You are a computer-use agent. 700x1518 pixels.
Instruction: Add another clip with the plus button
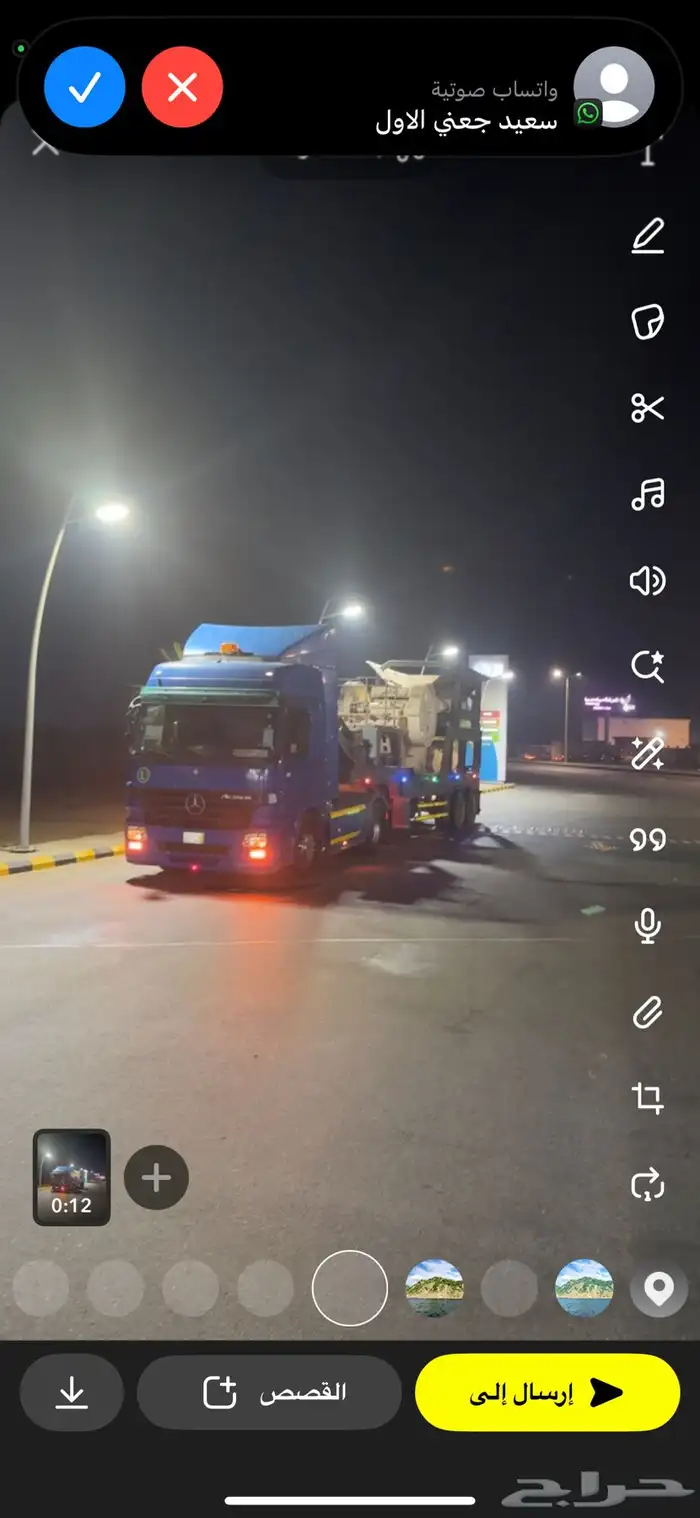click(156, 1177)
